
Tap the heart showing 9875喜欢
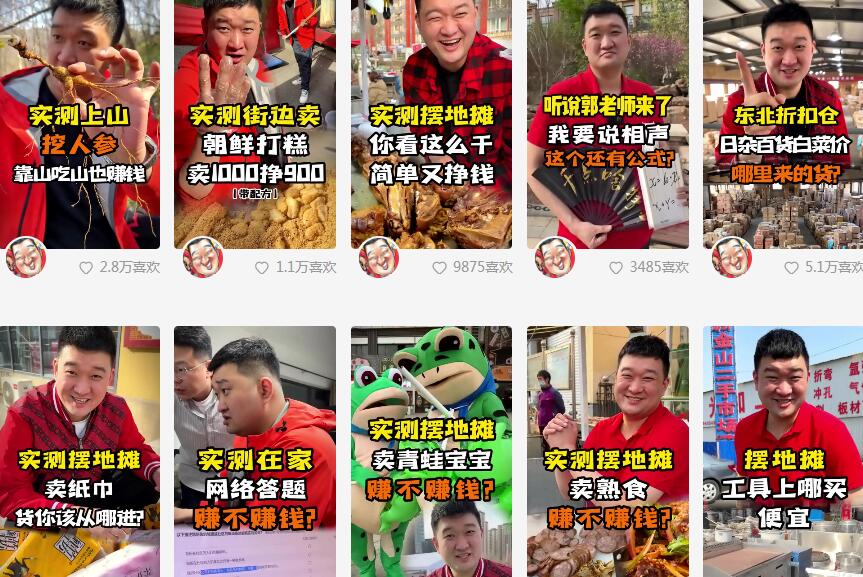[439, 268]
